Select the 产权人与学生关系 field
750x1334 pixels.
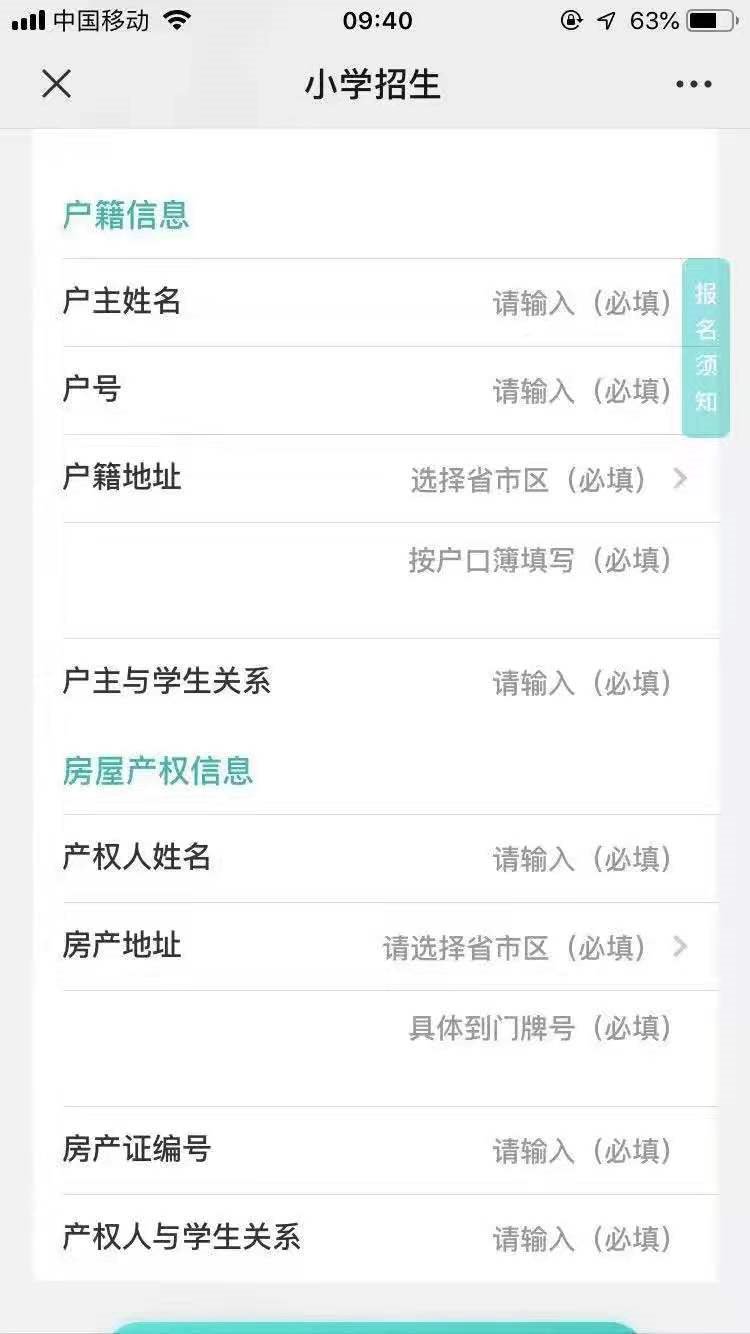click(580, 1239)
